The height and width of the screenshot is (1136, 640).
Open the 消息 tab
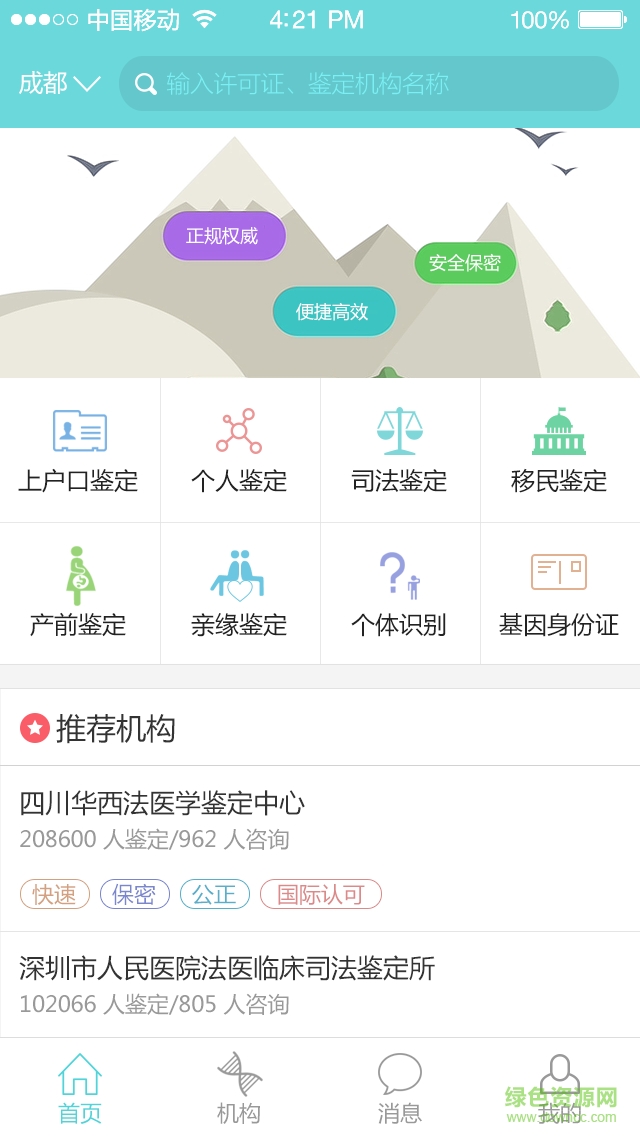pos(400,1088)
